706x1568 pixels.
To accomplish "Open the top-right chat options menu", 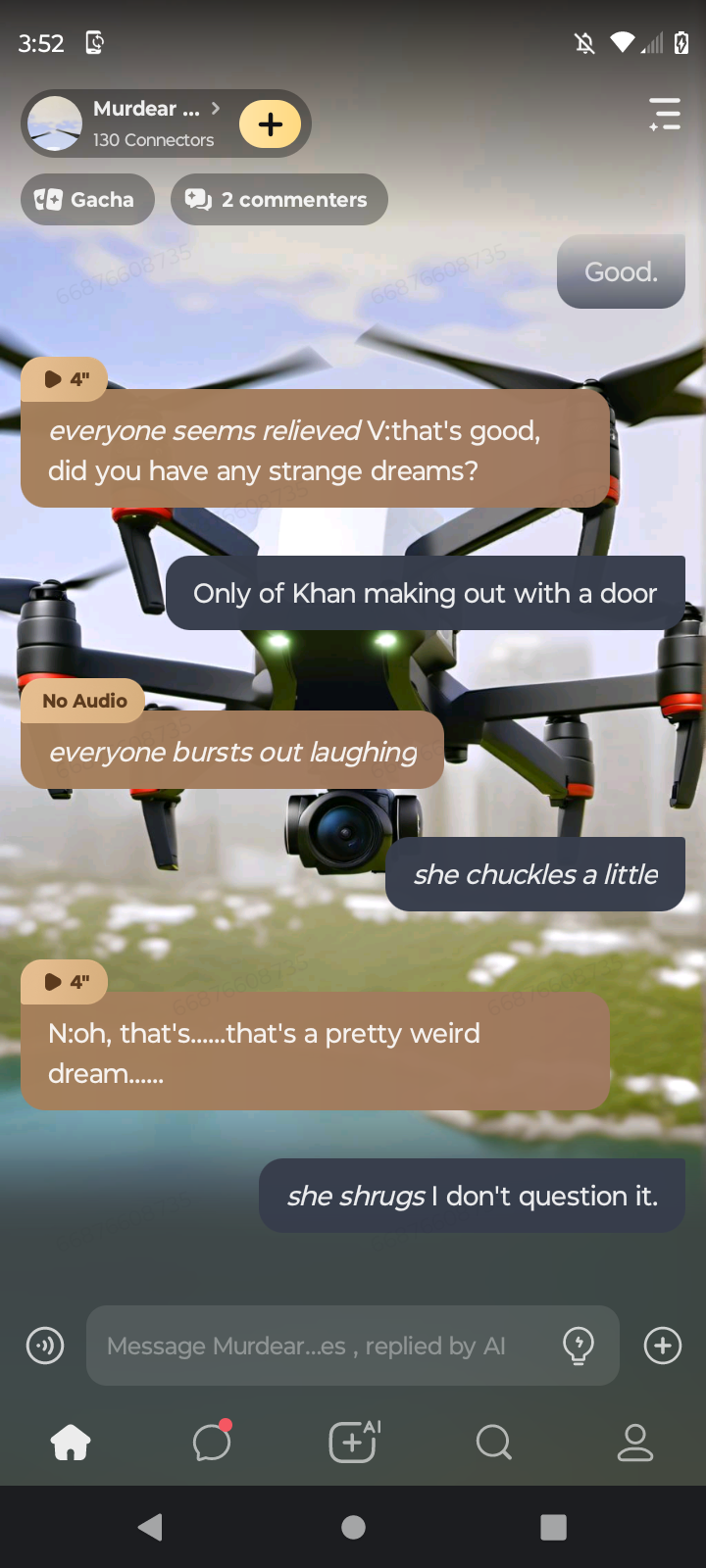I will 665,115.
